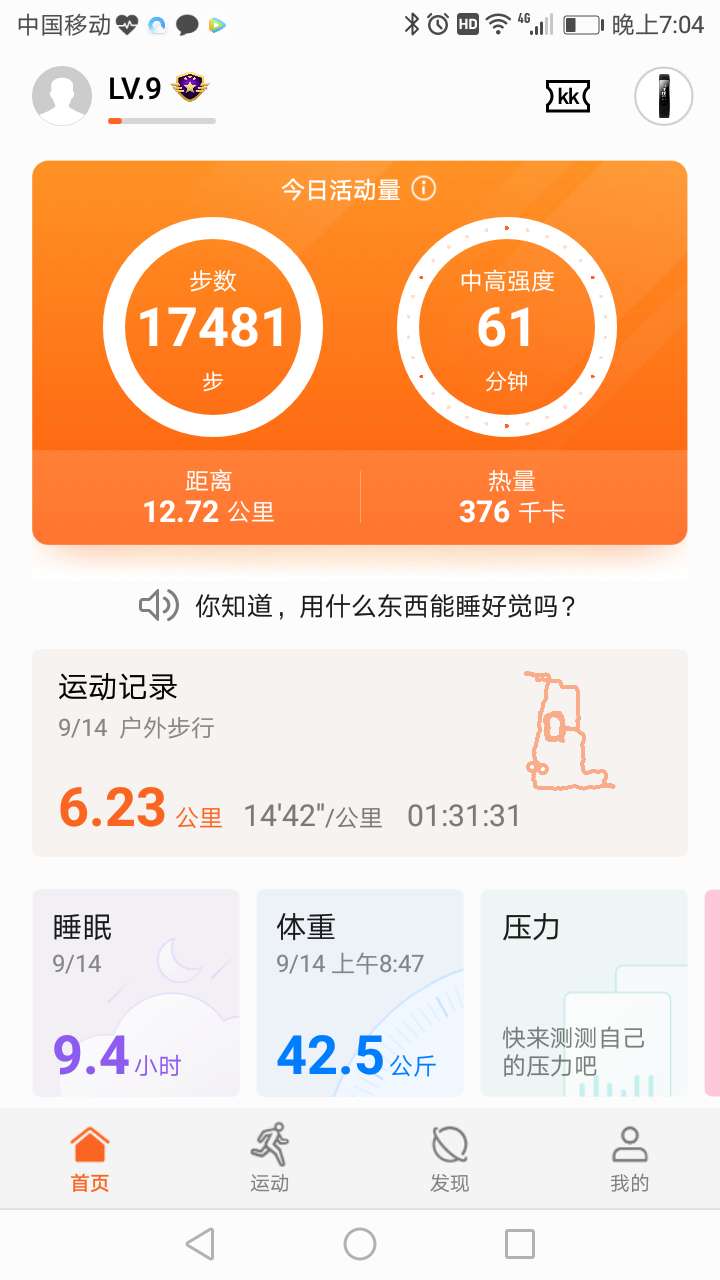Open the crescent moon sleep icon
720x1280 pixels.
point(176,960)
